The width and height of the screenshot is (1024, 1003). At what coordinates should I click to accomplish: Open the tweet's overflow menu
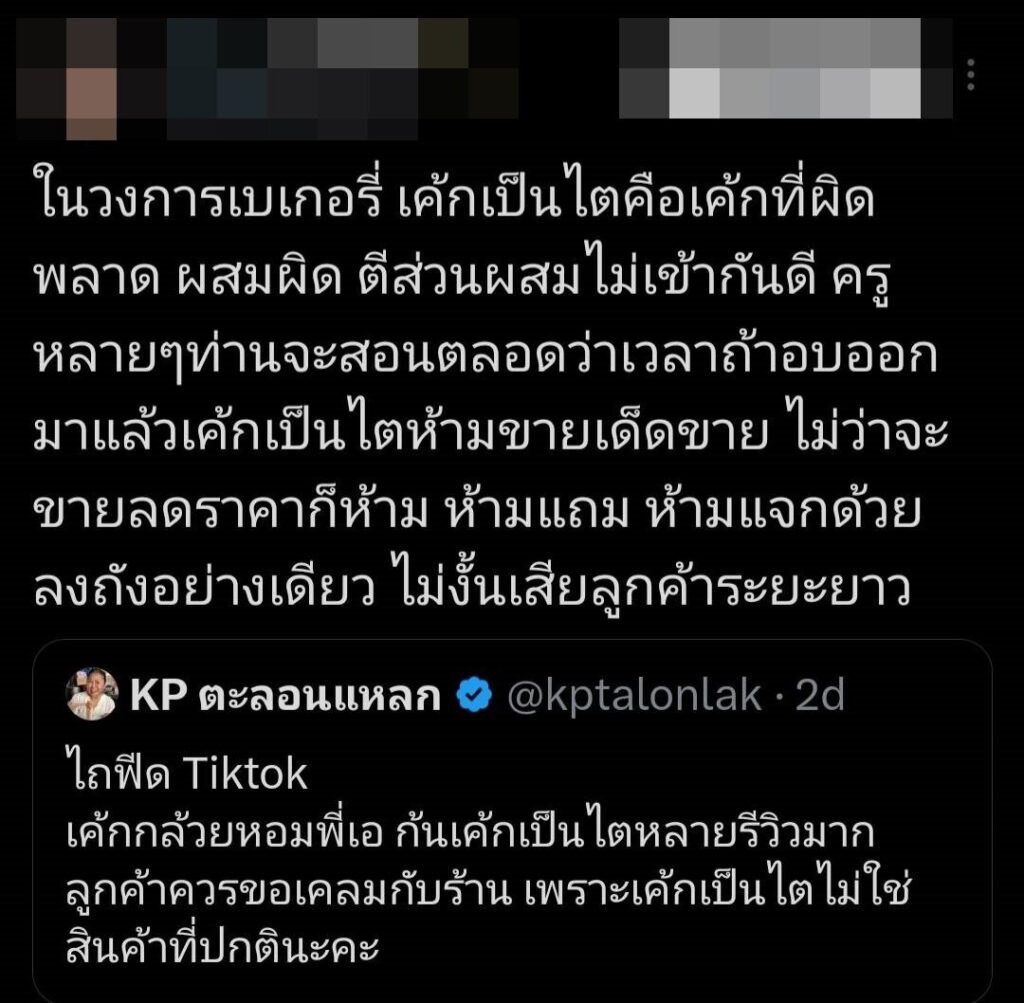click(970, 73)
